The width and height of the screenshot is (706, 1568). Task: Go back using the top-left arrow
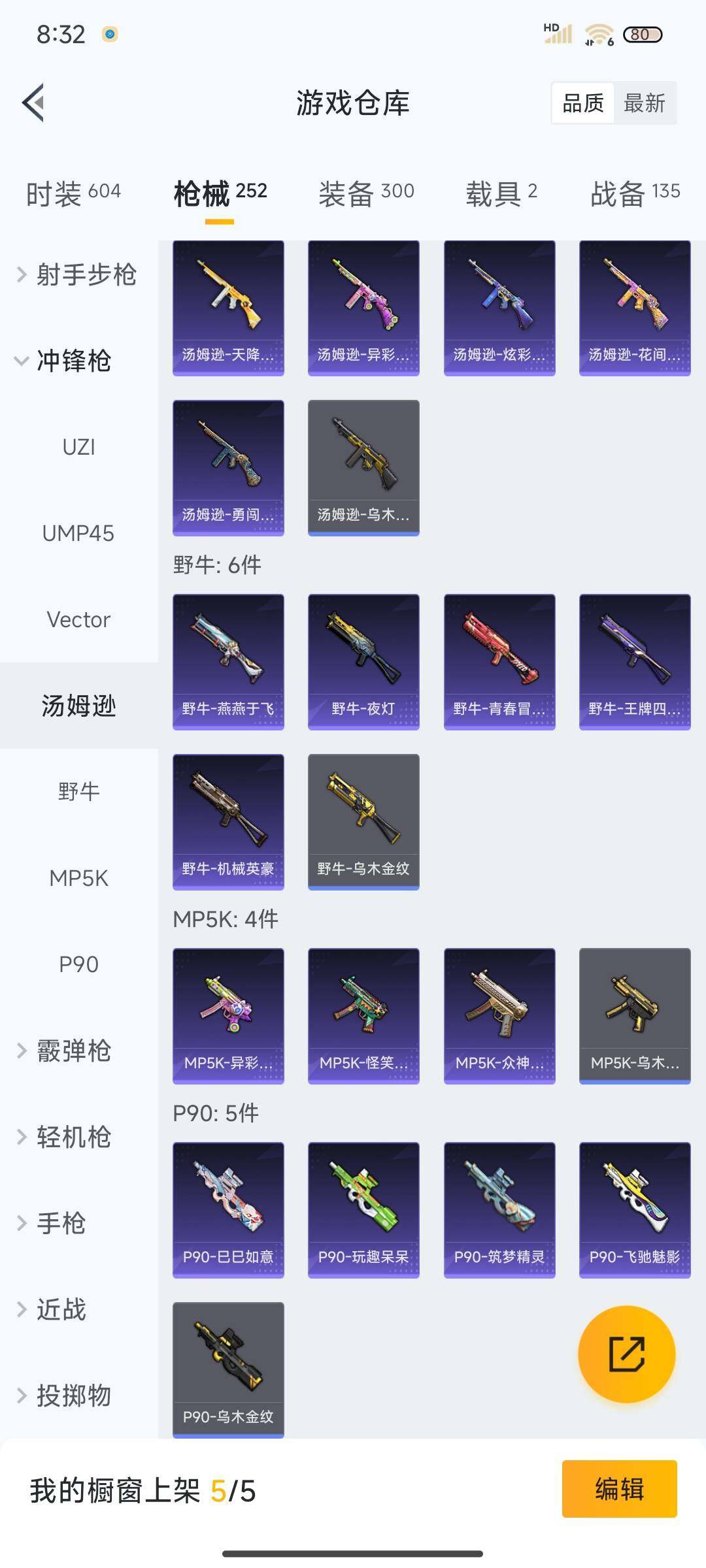pyautogui.click(x=34, y=103)
